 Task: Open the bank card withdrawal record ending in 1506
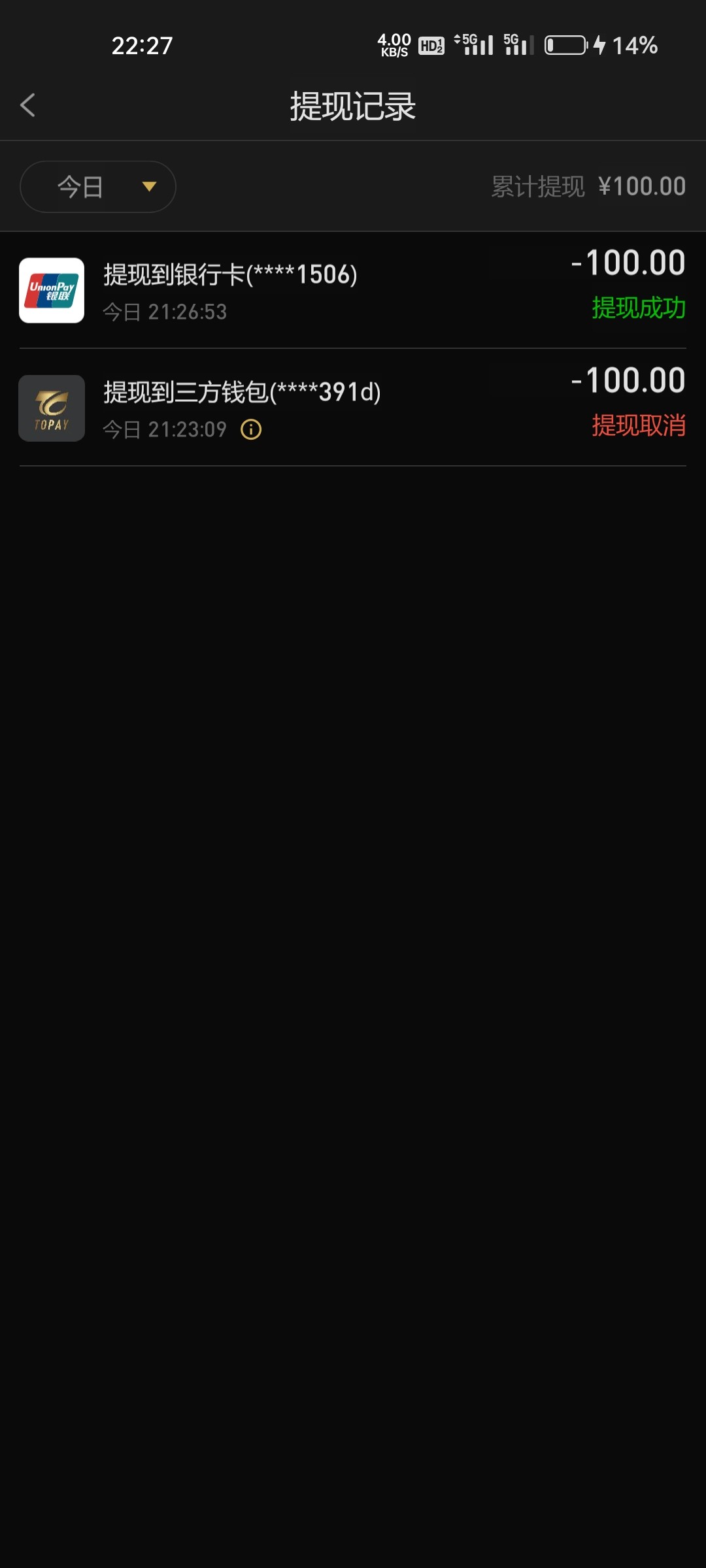pos(353,290)
